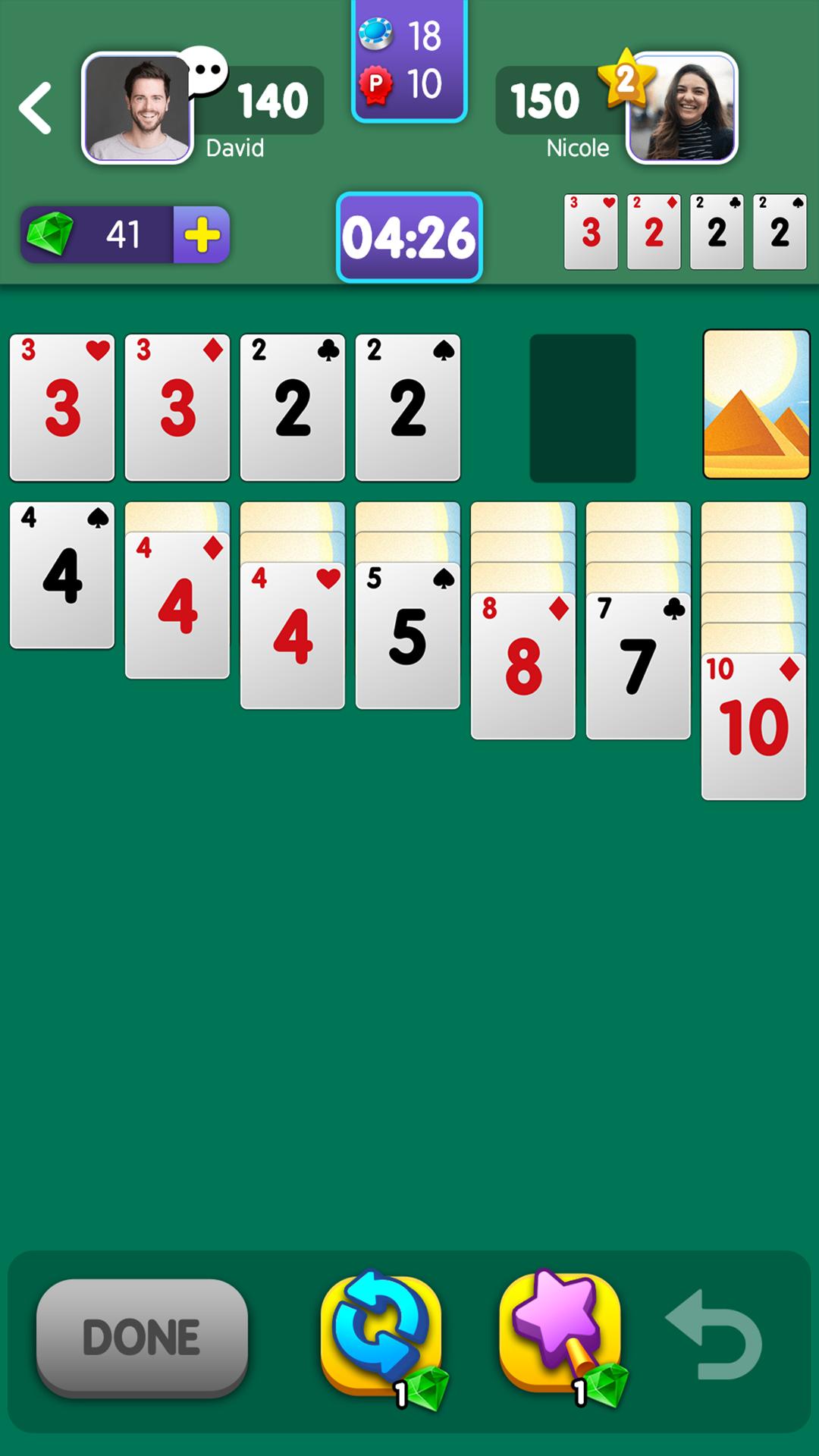Select the 8 of diamonds card

click(523, 667)
